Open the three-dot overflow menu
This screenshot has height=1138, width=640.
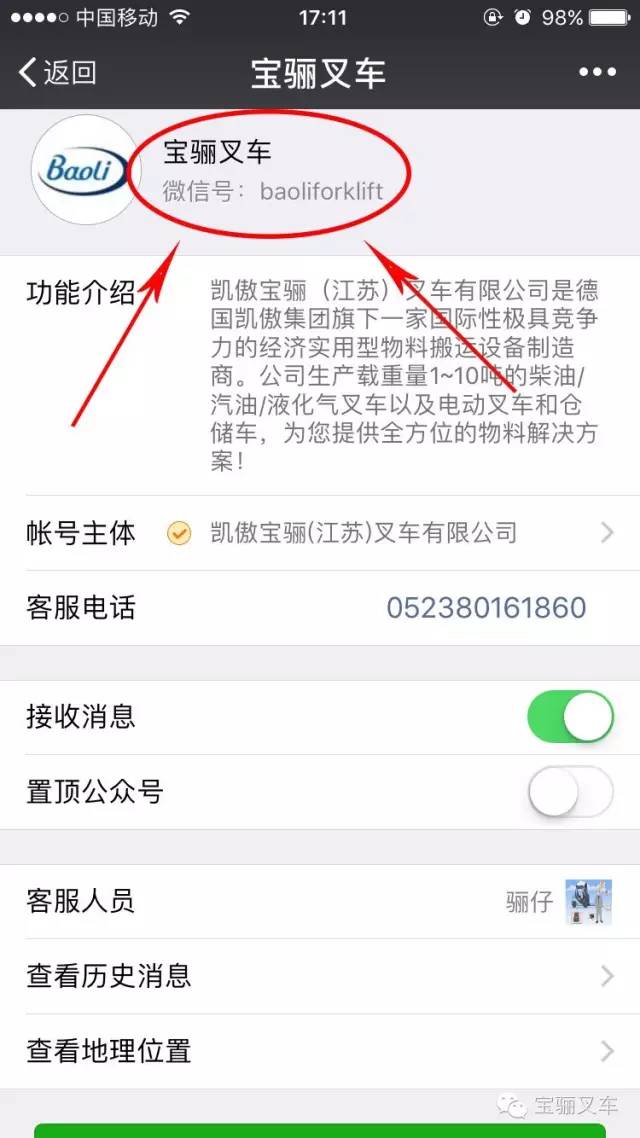597,73
